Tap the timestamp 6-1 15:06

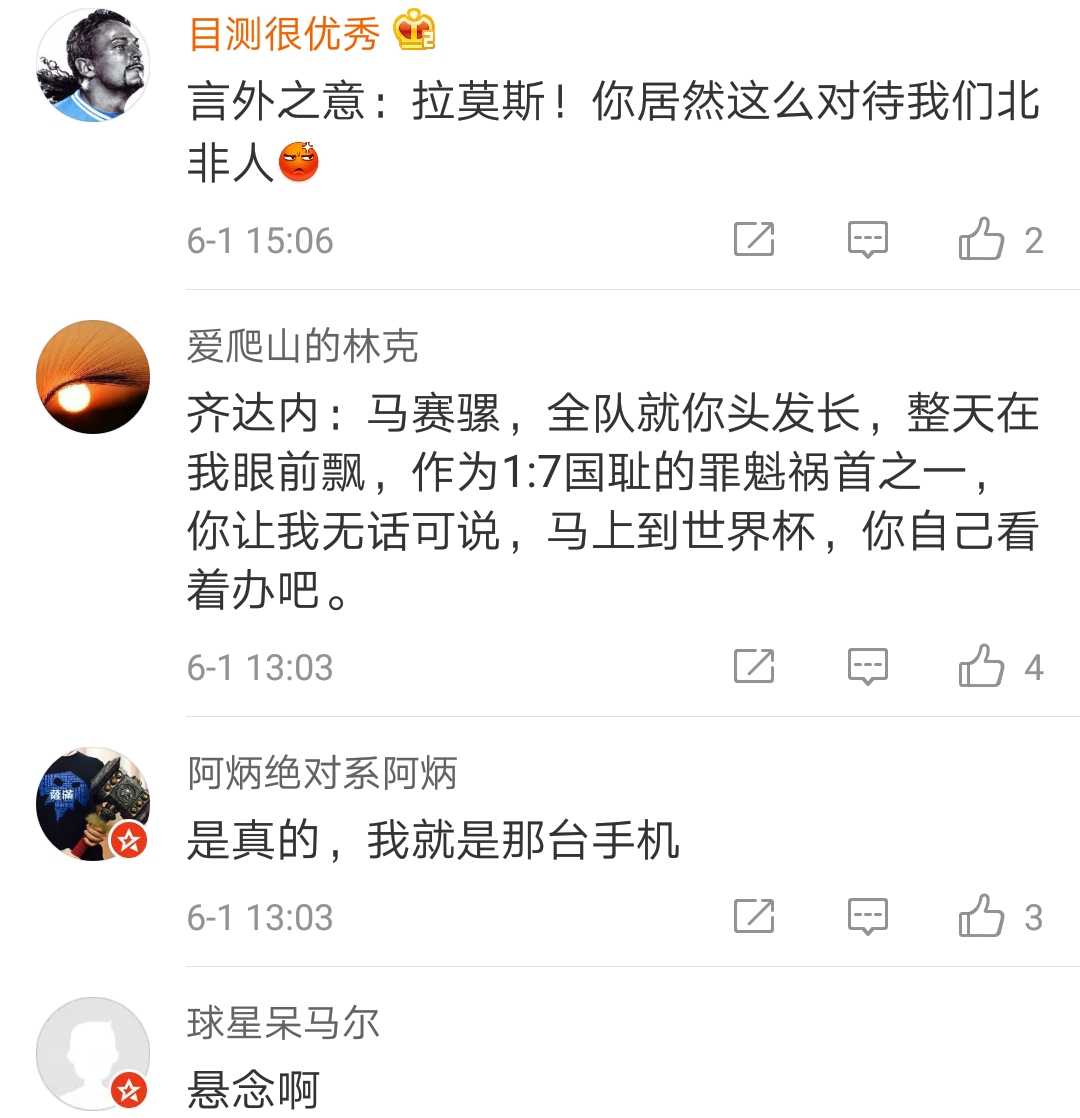[260, 239]
